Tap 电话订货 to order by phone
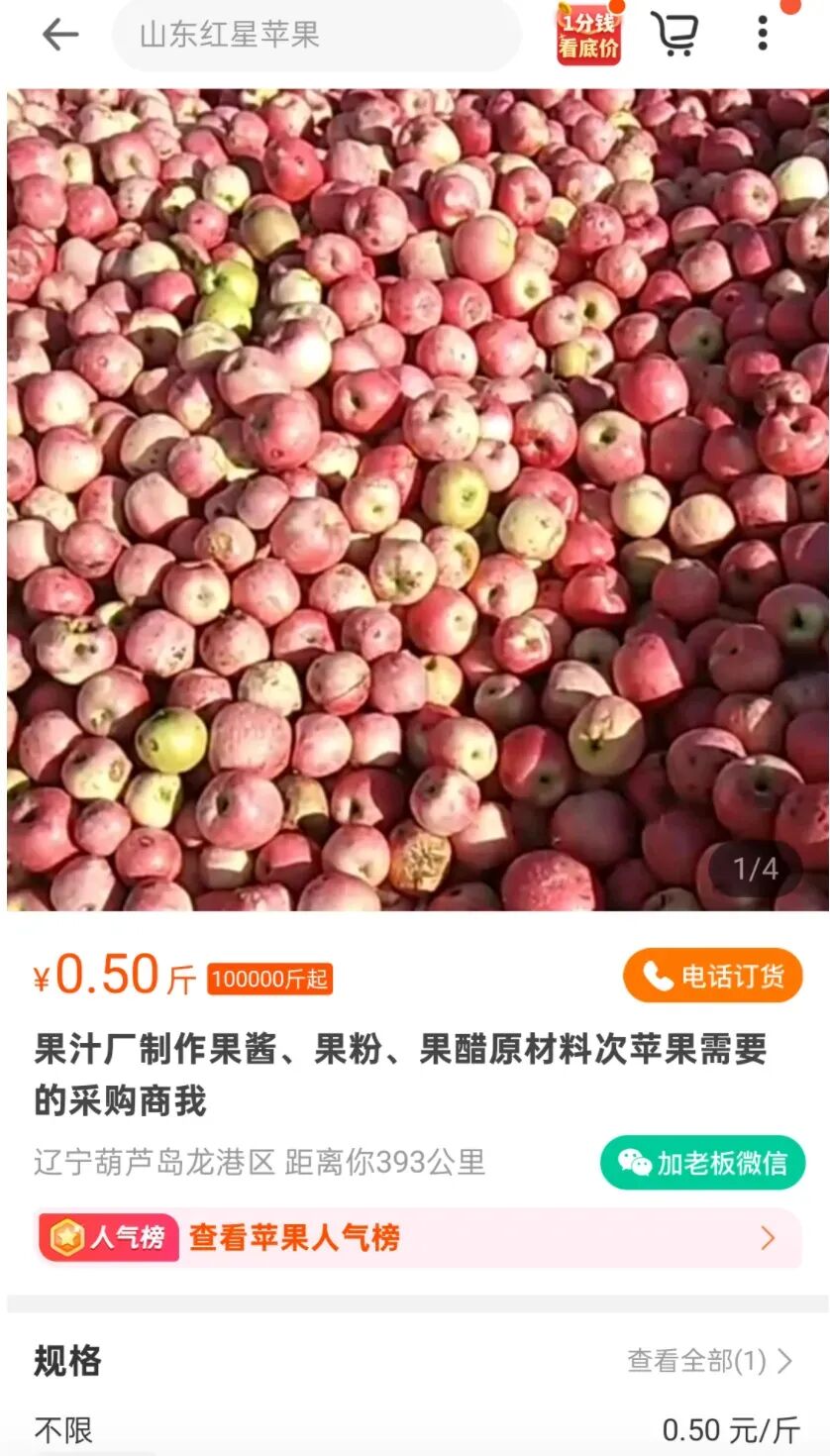 pyautogui.click(x=712, y=977)
